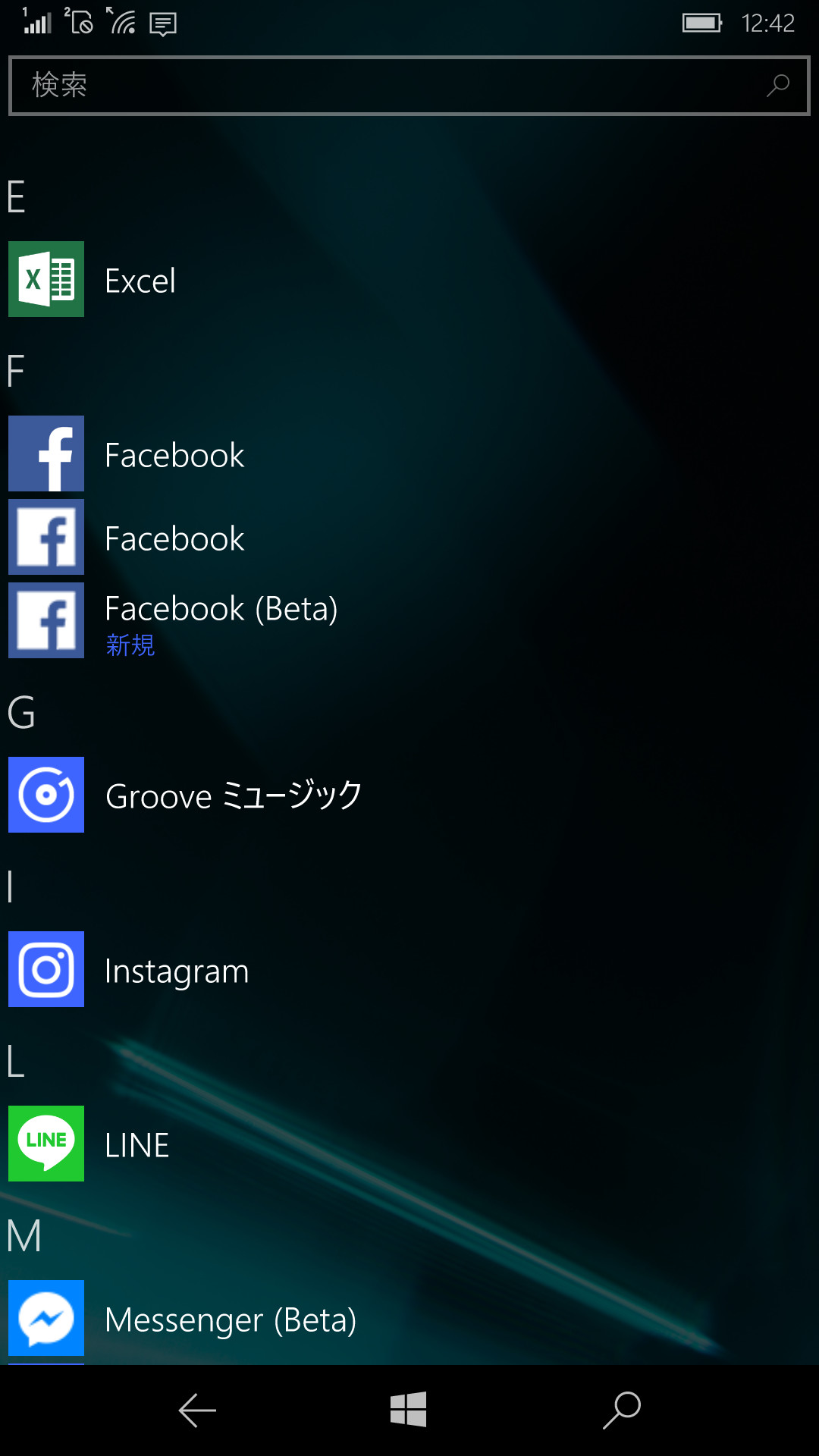Start Messenger (Beta) from its lightning icon

click(46, 1319)
